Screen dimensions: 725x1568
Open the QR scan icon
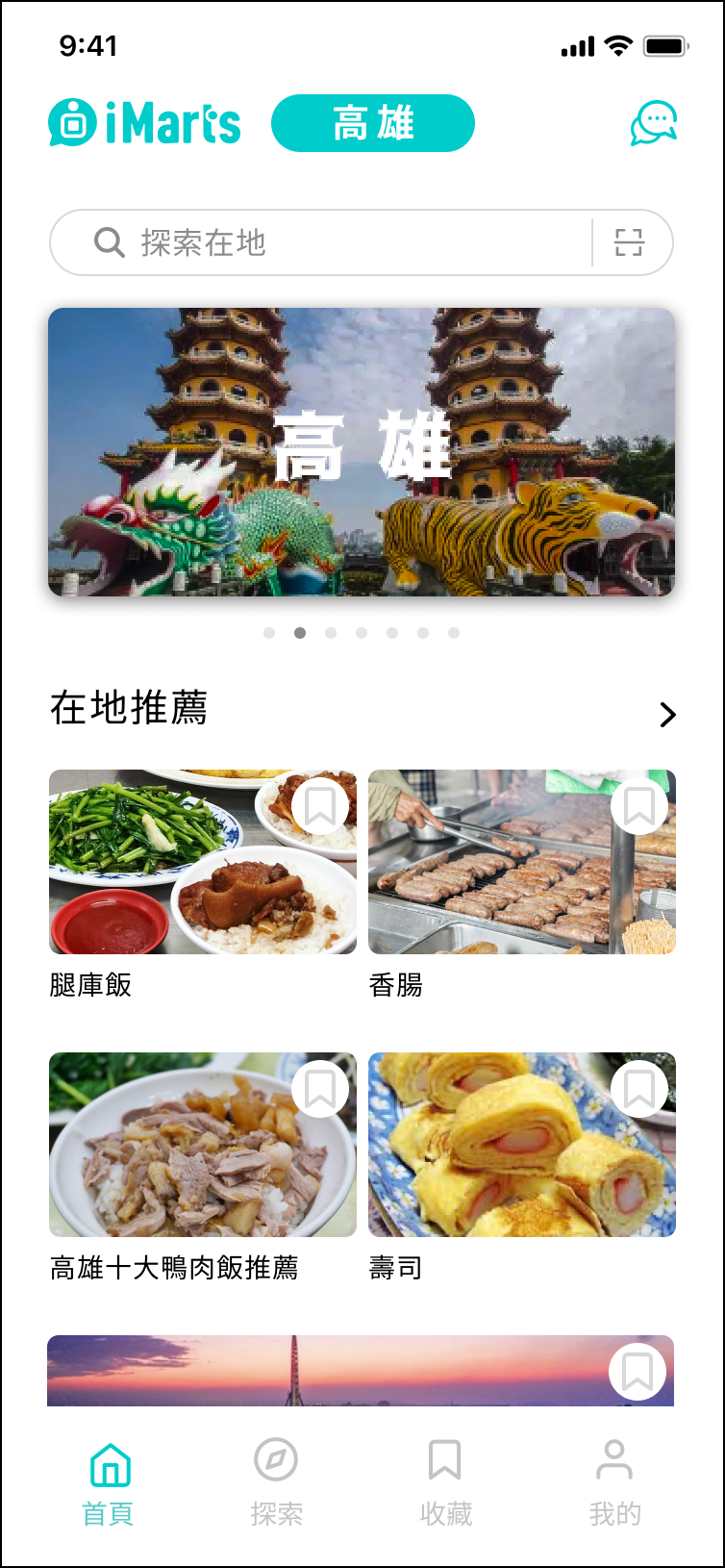pyautogui.click(x=629, y=242)
